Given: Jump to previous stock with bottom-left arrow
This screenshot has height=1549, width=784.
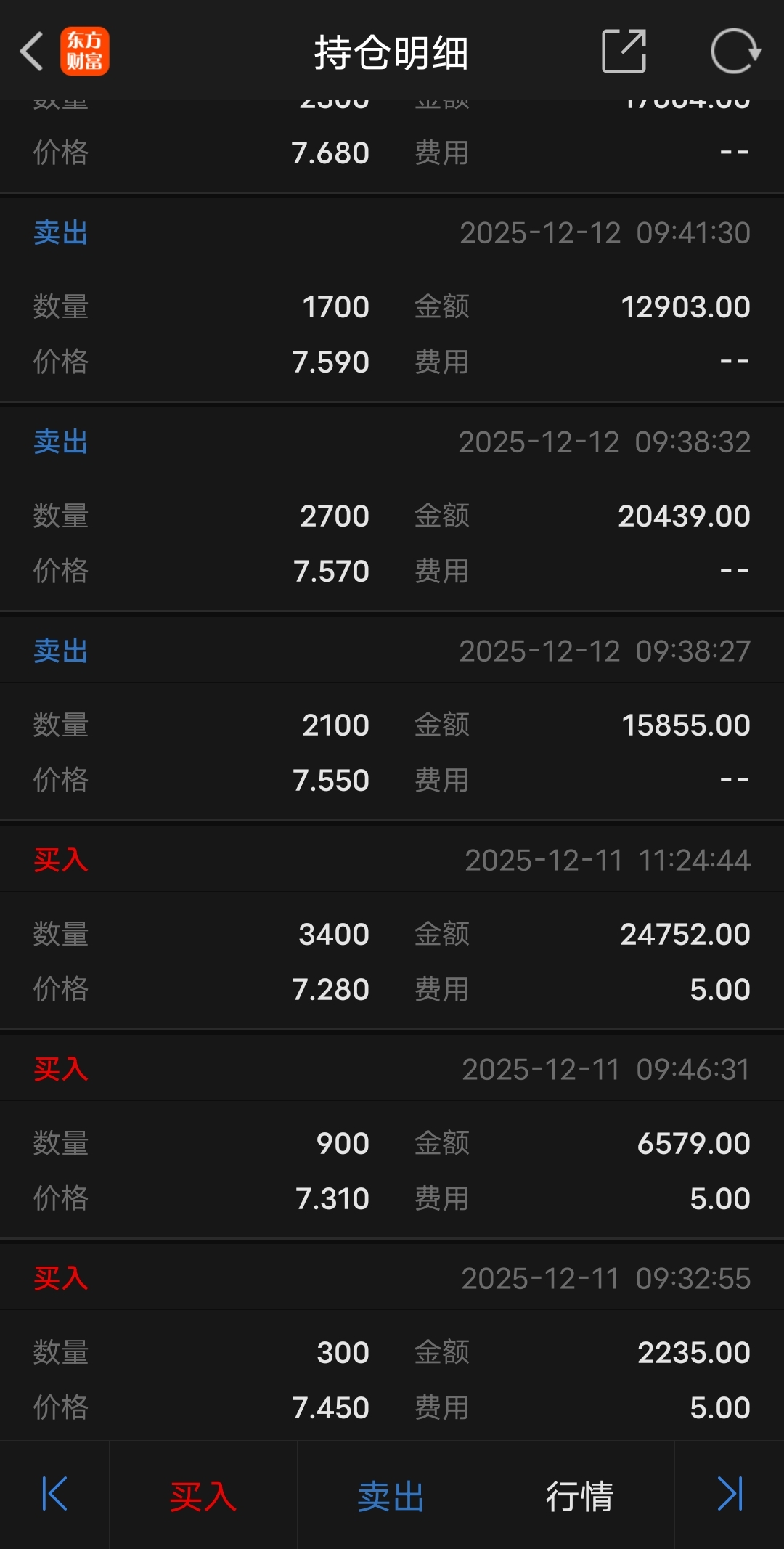Looking at the screenshot, I should pos(54,1494).
